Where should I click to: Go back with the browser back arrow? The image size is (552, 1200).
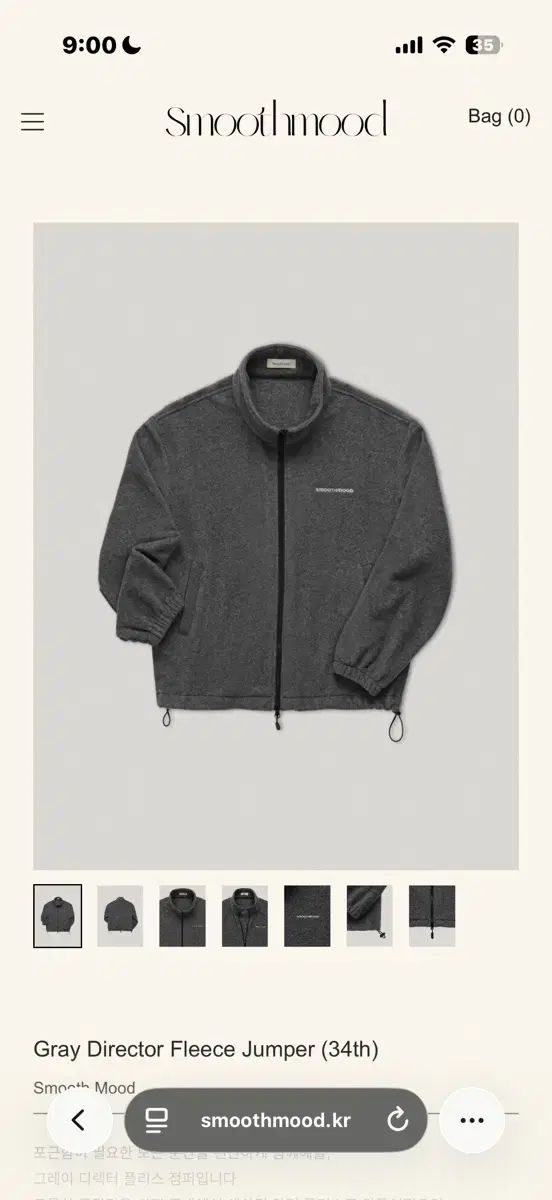[79, 1120]
